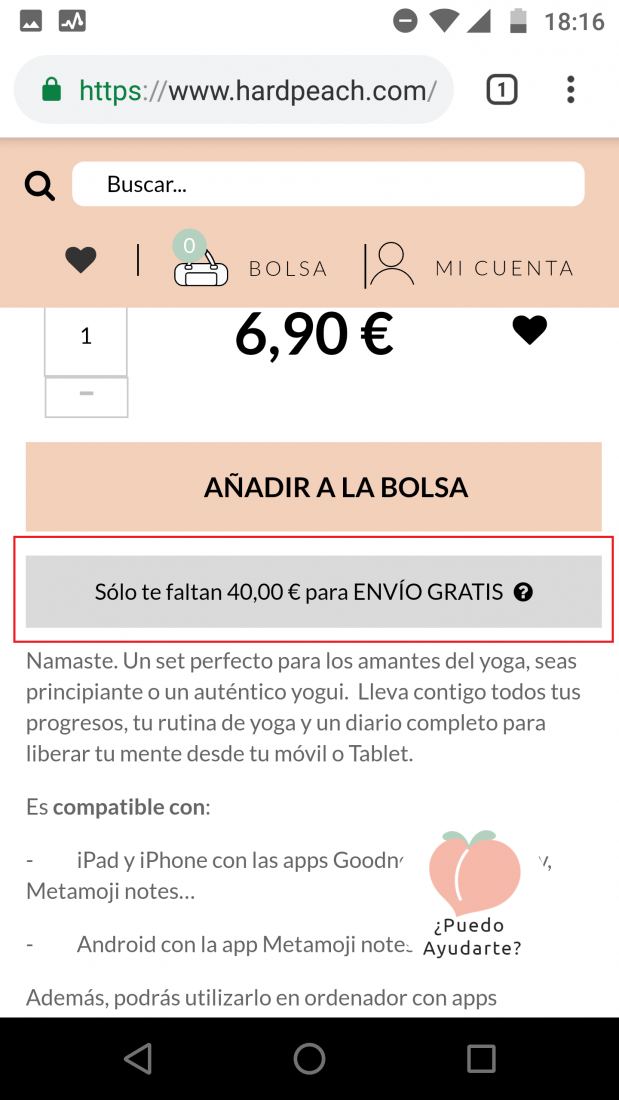Screen dimensions: 619x1100
Task: Open the free shipping help question mark
Action: (x=523, y=593)
